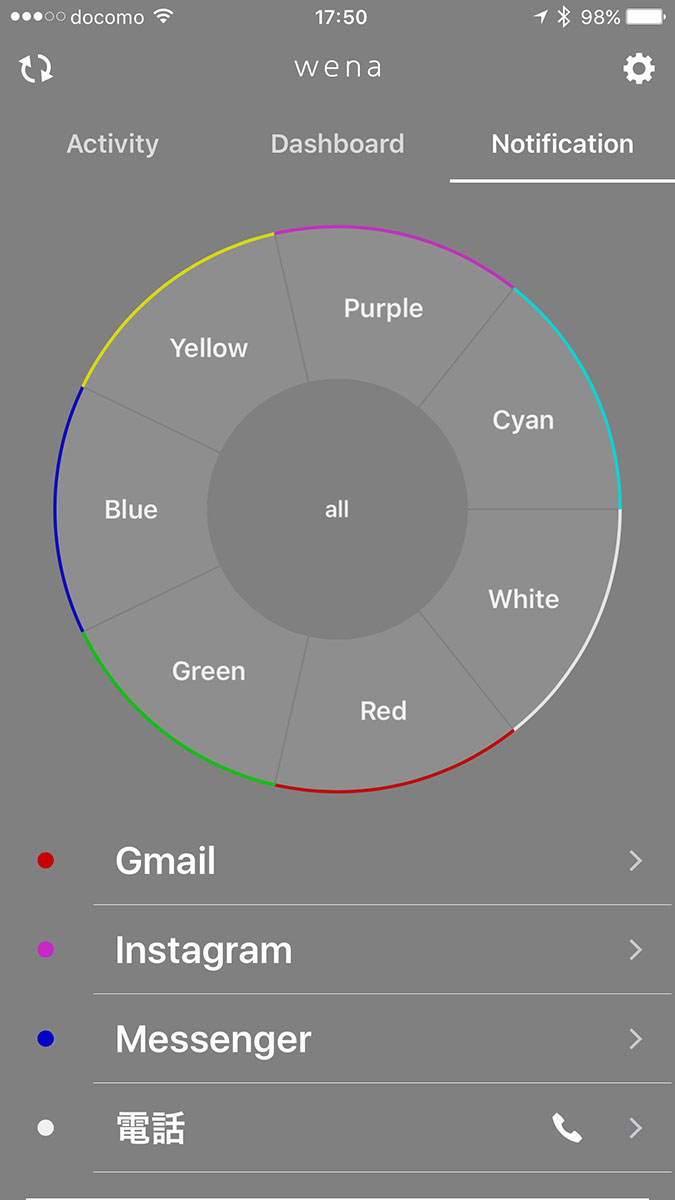Pick the Red color segment

383,711
